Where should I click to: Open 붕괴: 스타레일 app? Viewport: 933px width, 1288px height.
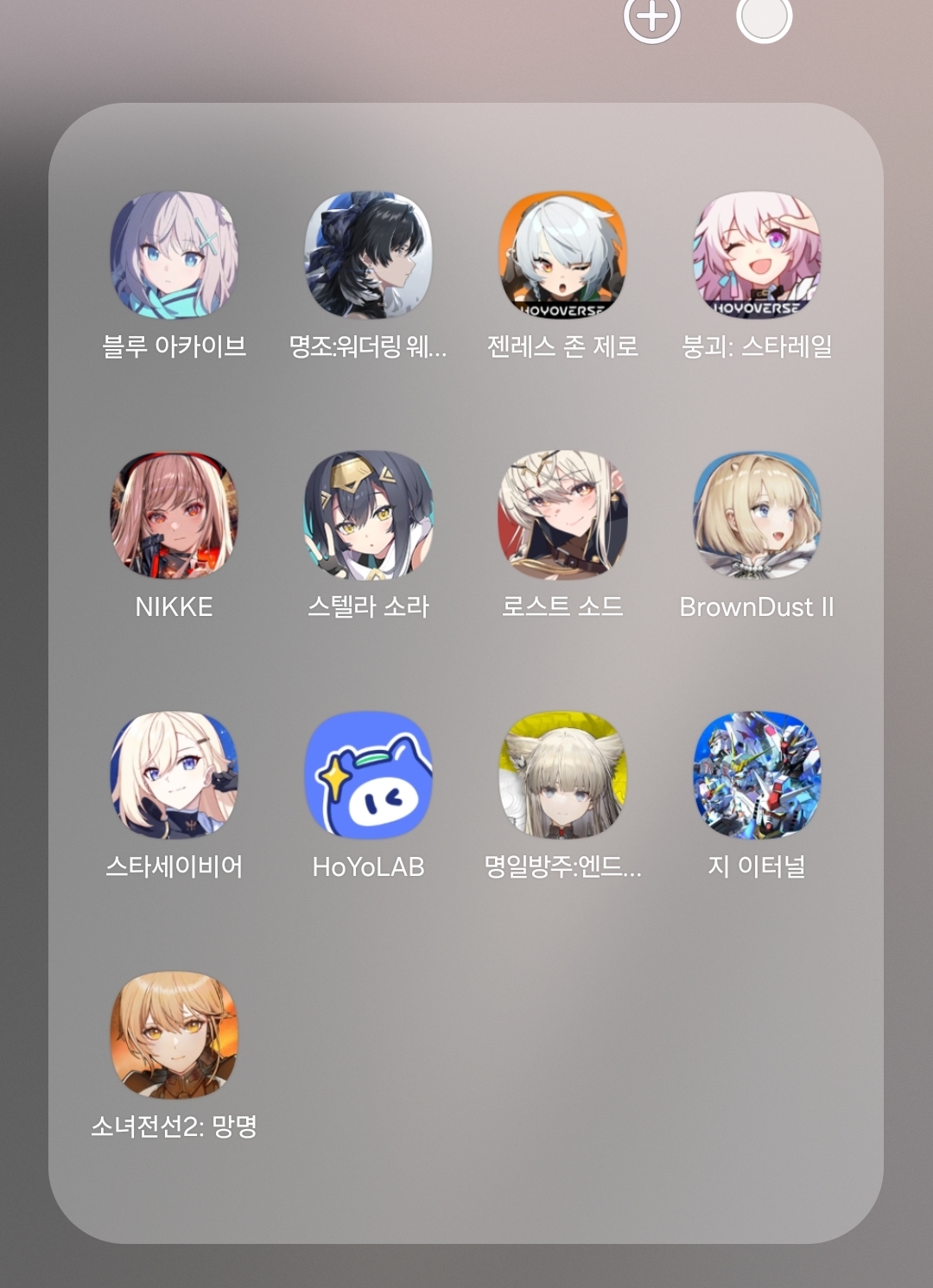pos(757,256)
